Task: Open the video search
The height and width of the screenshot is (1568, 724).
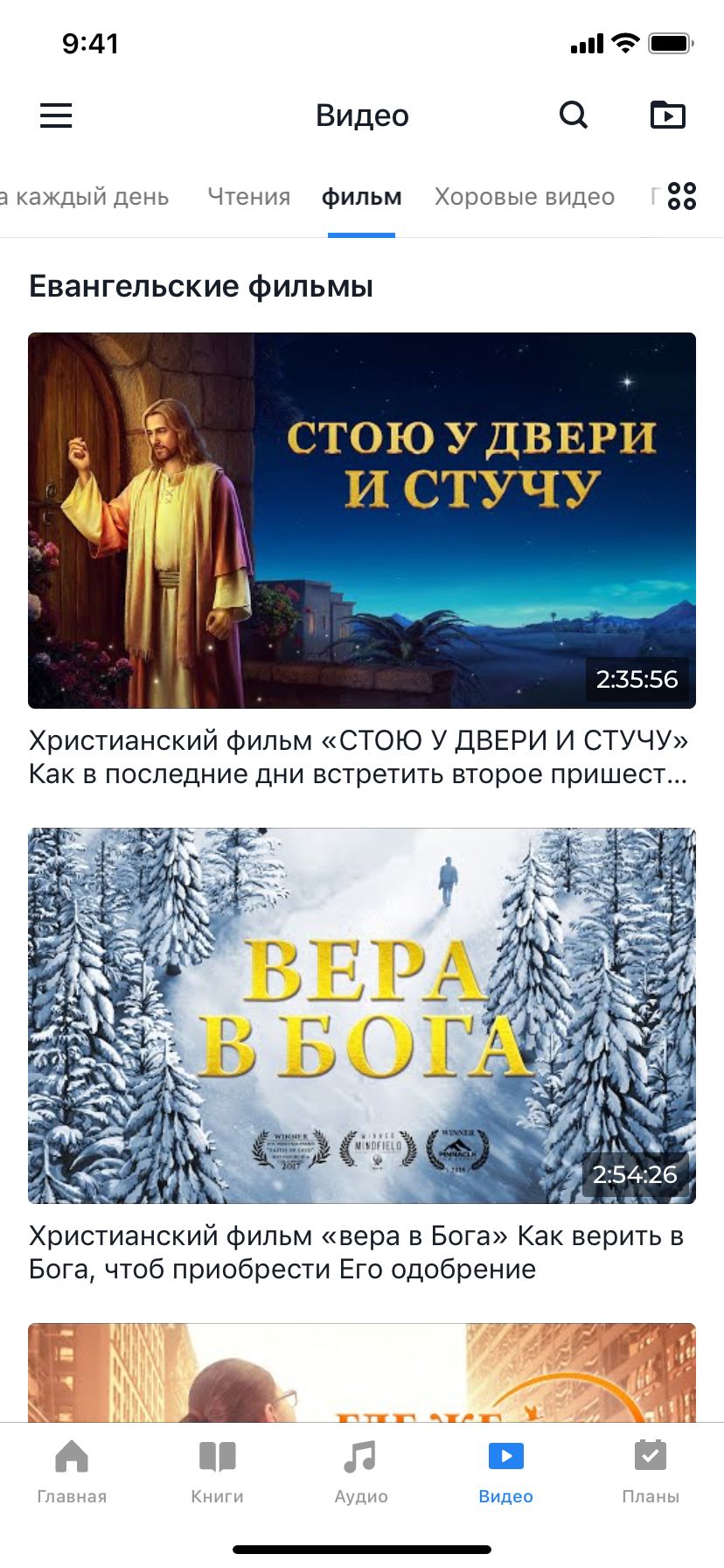Action: (x=573, y=115)
